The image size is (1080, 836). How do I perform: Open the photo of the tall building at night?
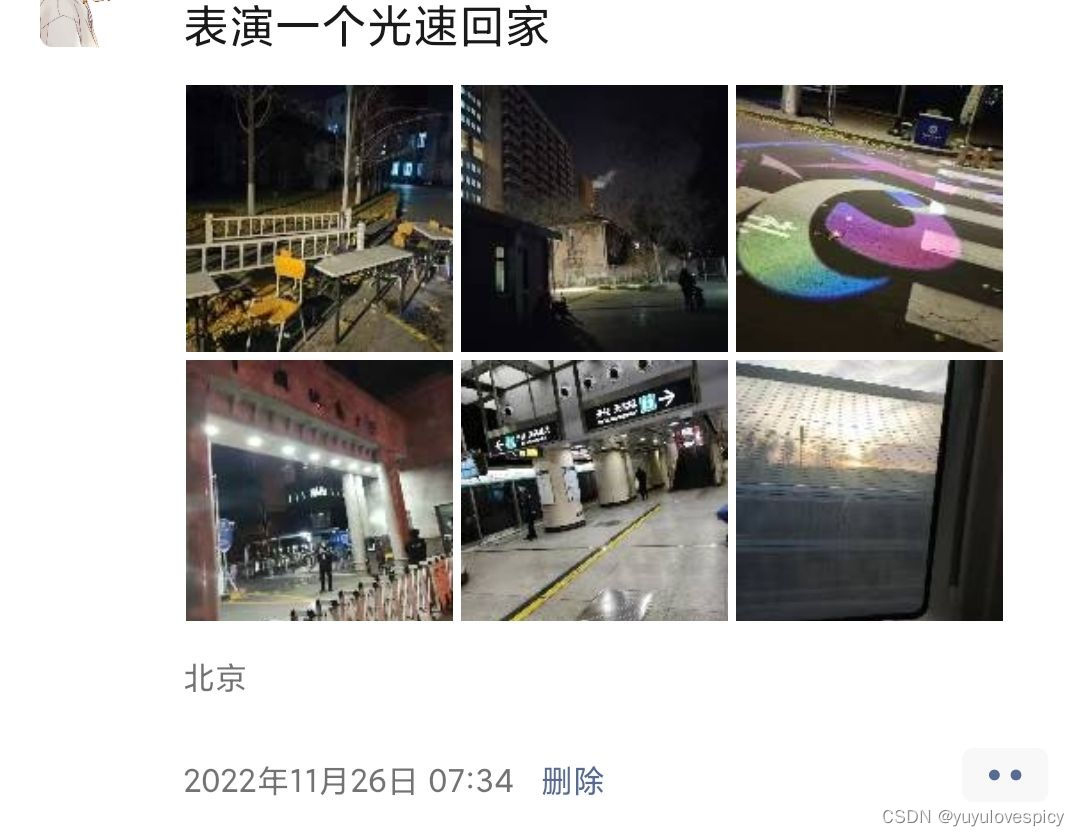tap(594, 218)
